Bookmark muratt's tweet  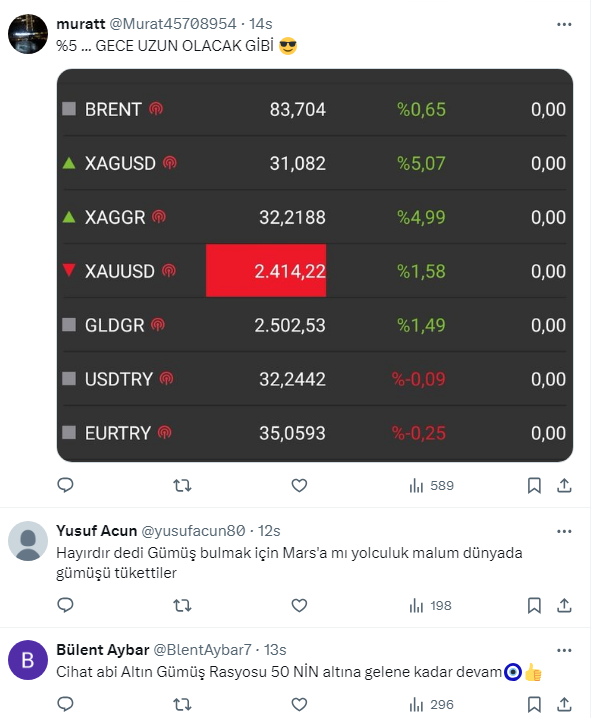[x=534, y=485]
